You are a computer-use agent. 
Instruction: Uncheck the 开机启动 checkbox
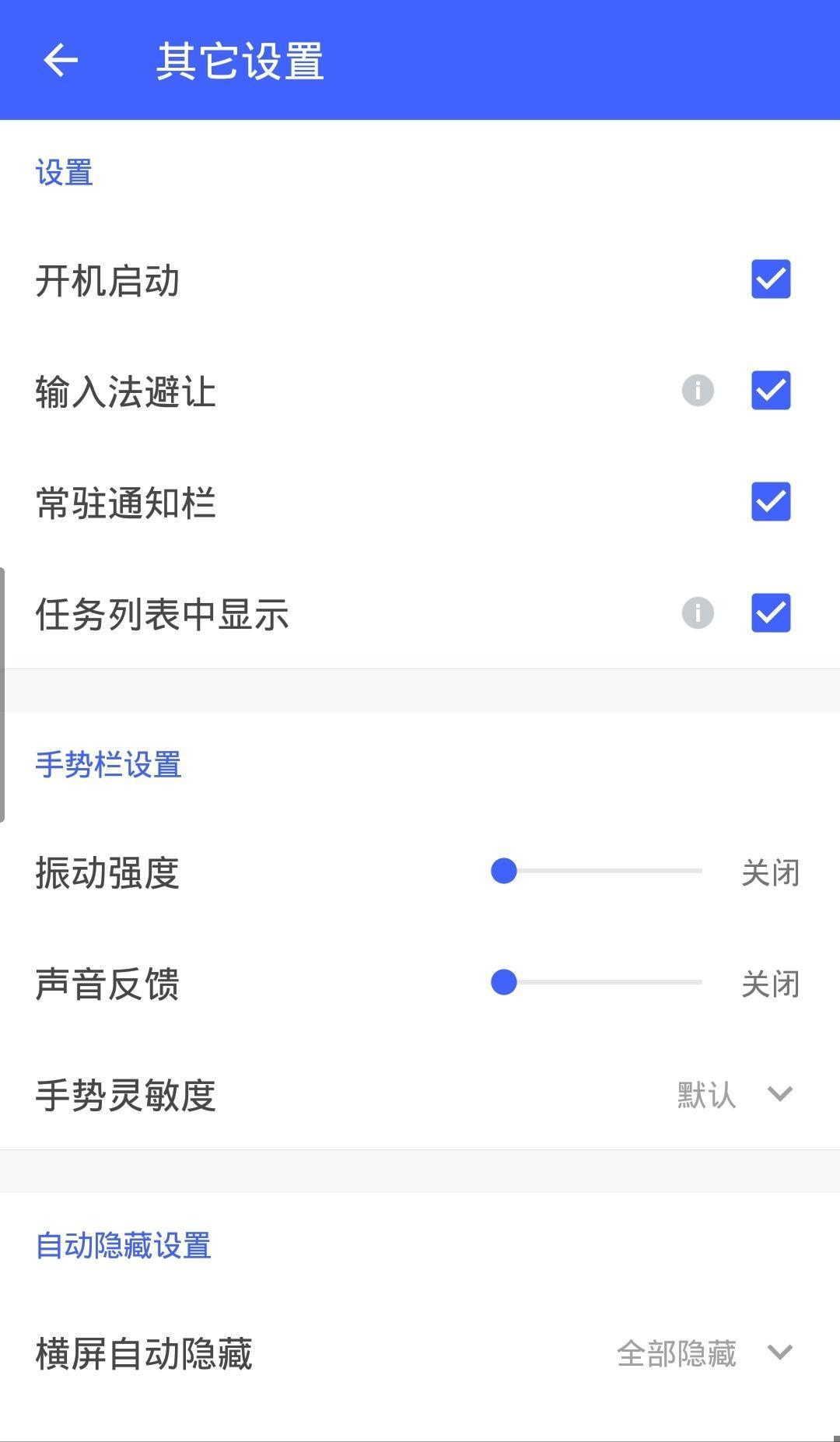(770, 279)
